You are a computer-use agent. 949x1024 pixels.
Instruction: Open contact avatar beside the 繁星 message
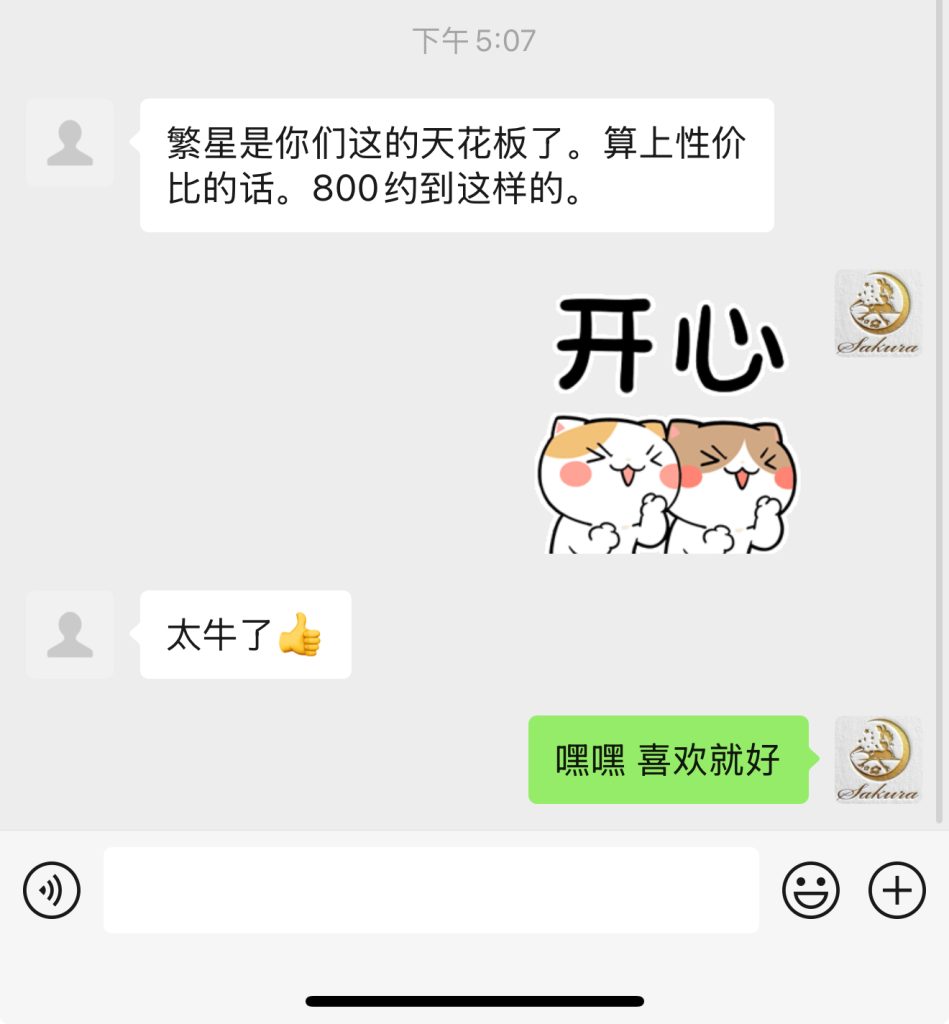[x=70, y=143]
